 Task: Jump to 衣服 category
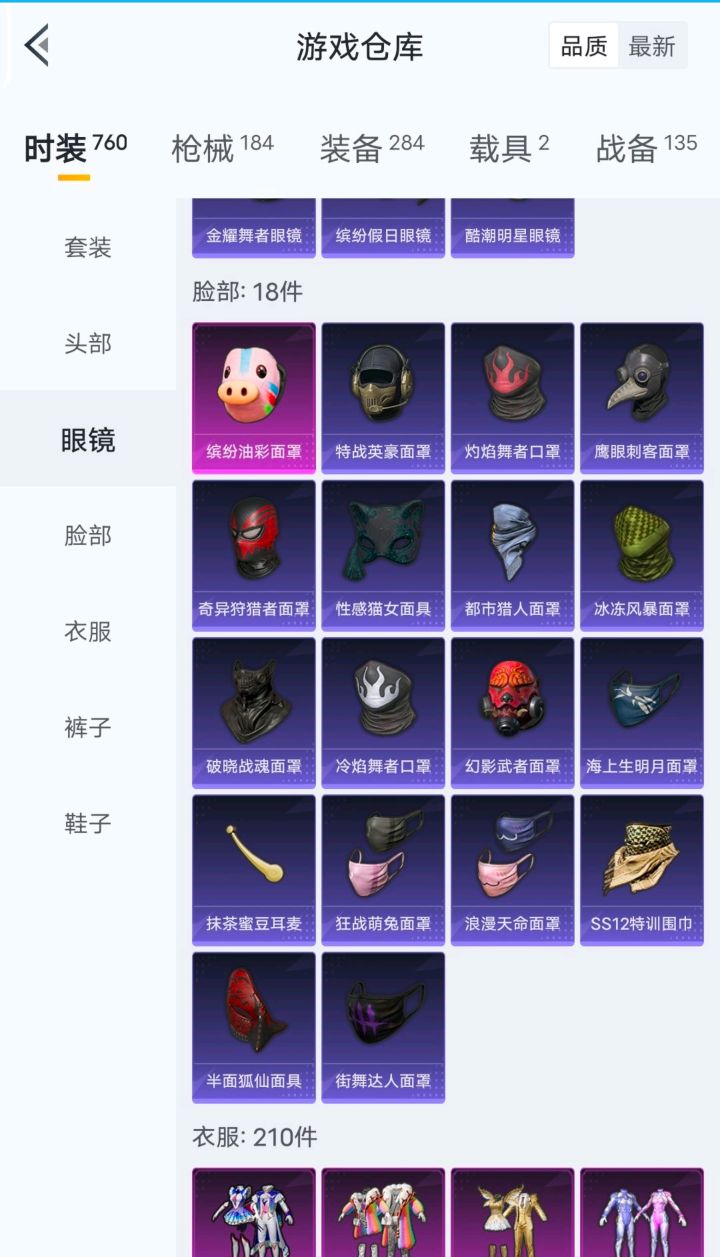click(88, 631)
